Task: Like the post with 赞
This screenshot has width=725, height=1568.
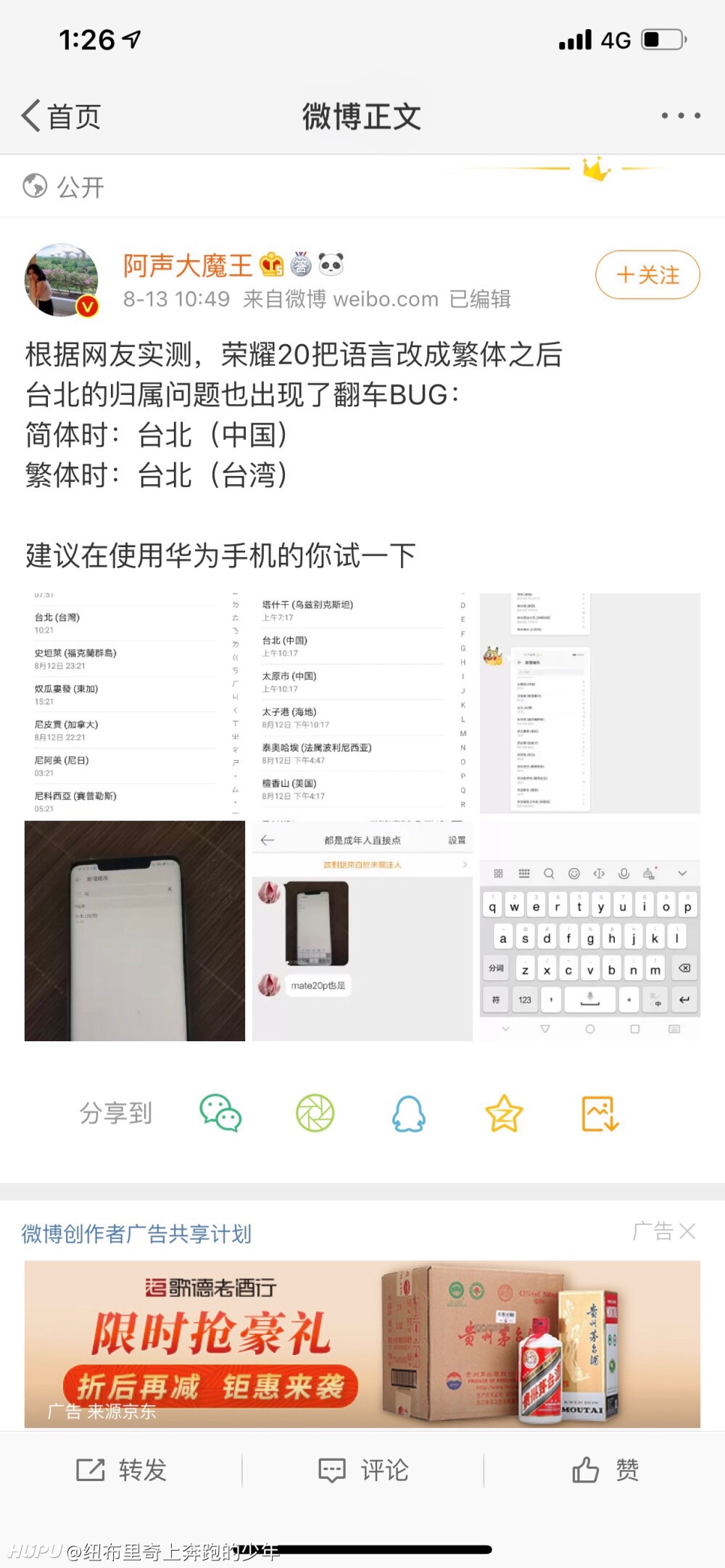Action: 605,1470
